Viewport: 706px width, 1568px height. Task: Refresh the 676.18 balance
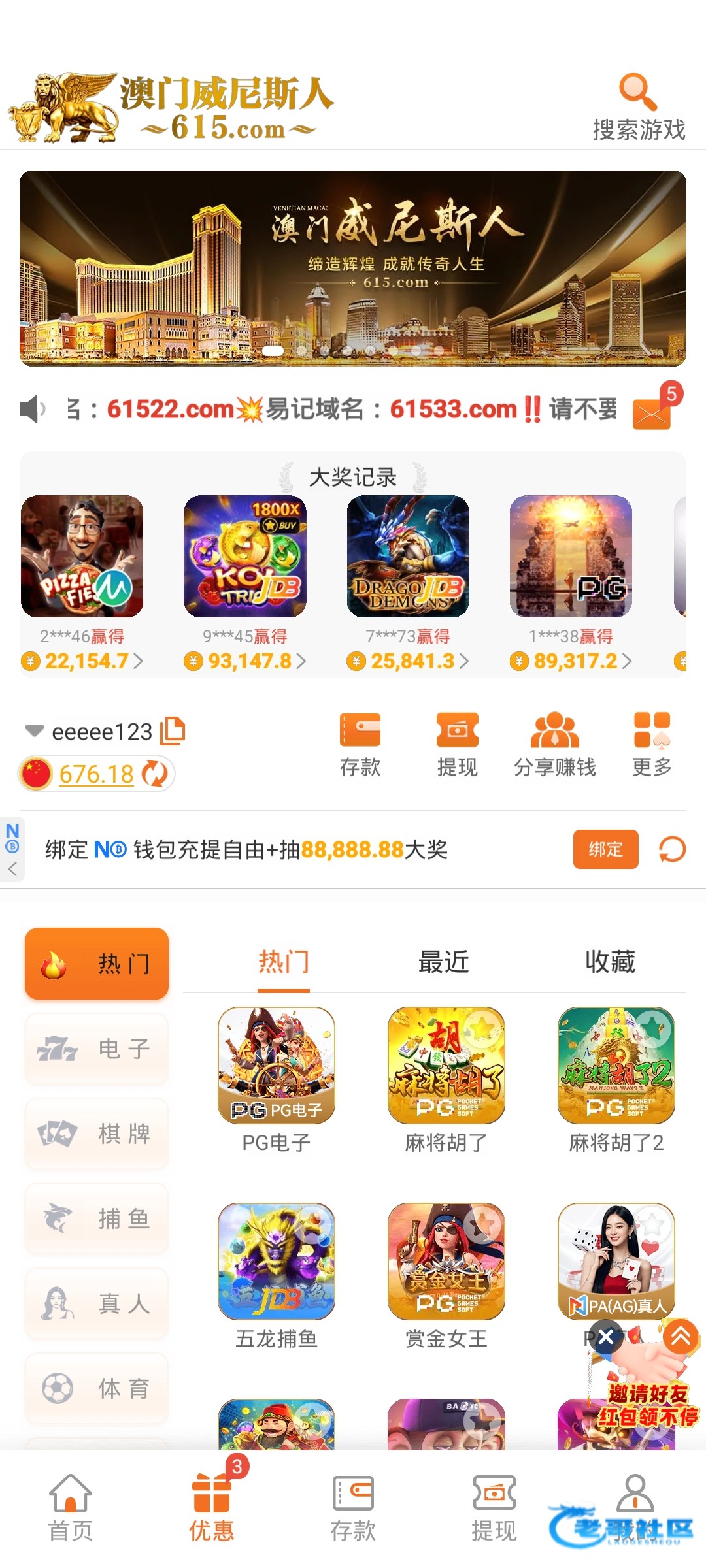click(155, 774)
